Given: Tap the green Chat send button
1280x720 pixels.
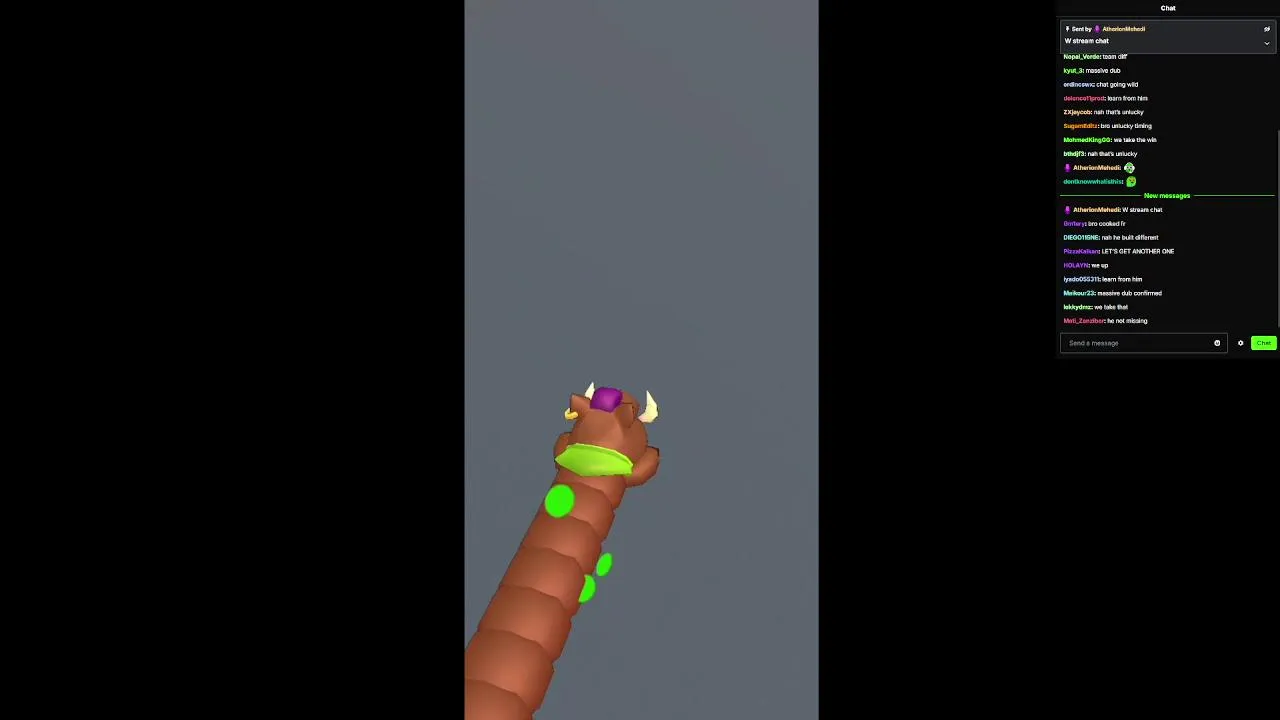Looking at the screenshot, I should (x=1263, y=343).
